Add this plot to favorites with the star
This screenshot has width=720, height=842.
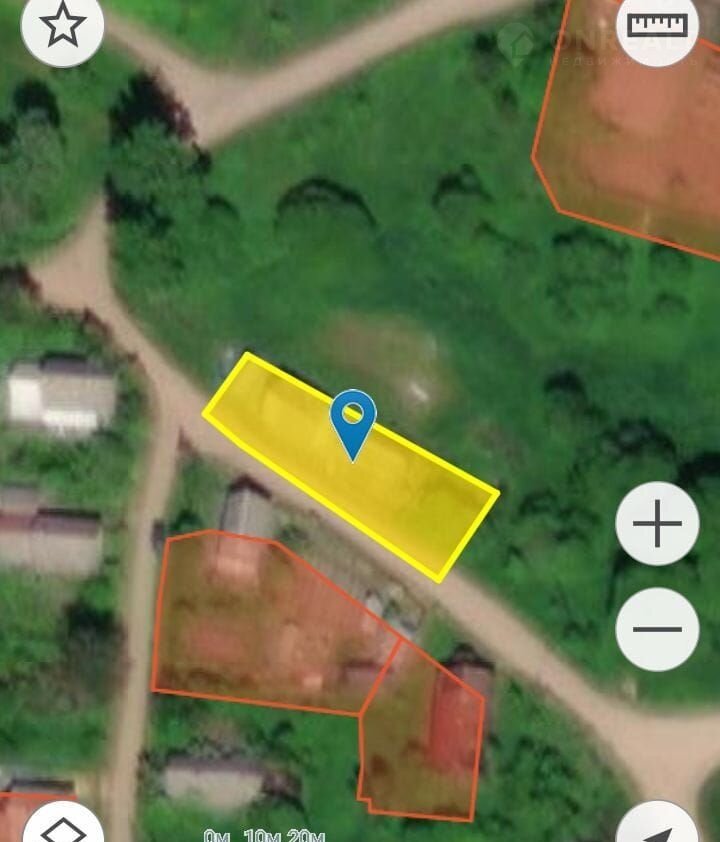62,26
